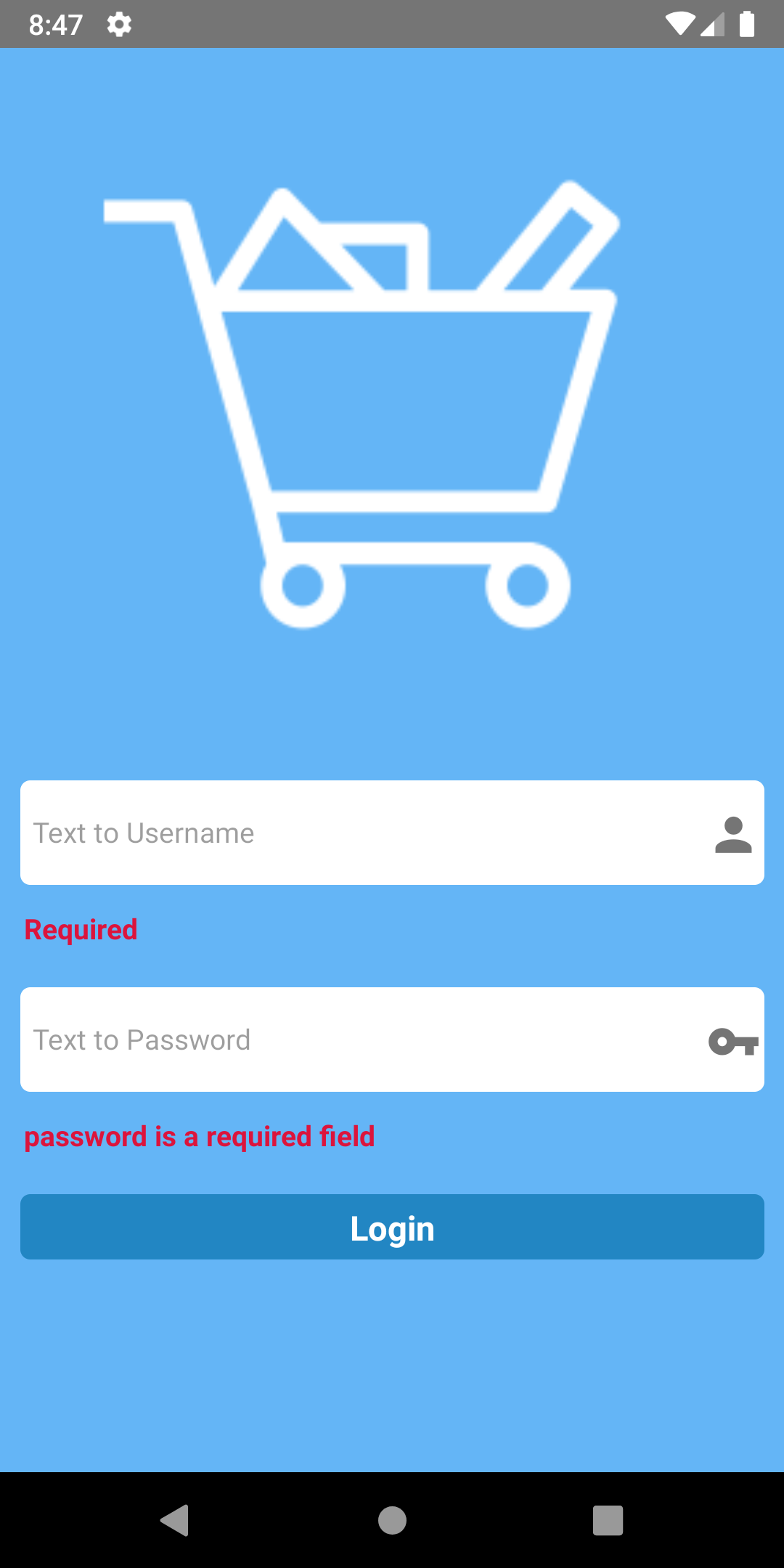The width and height of the screenshot is (784, 1568).
Task: Tap the Android recents square button
Action: 608,1520
